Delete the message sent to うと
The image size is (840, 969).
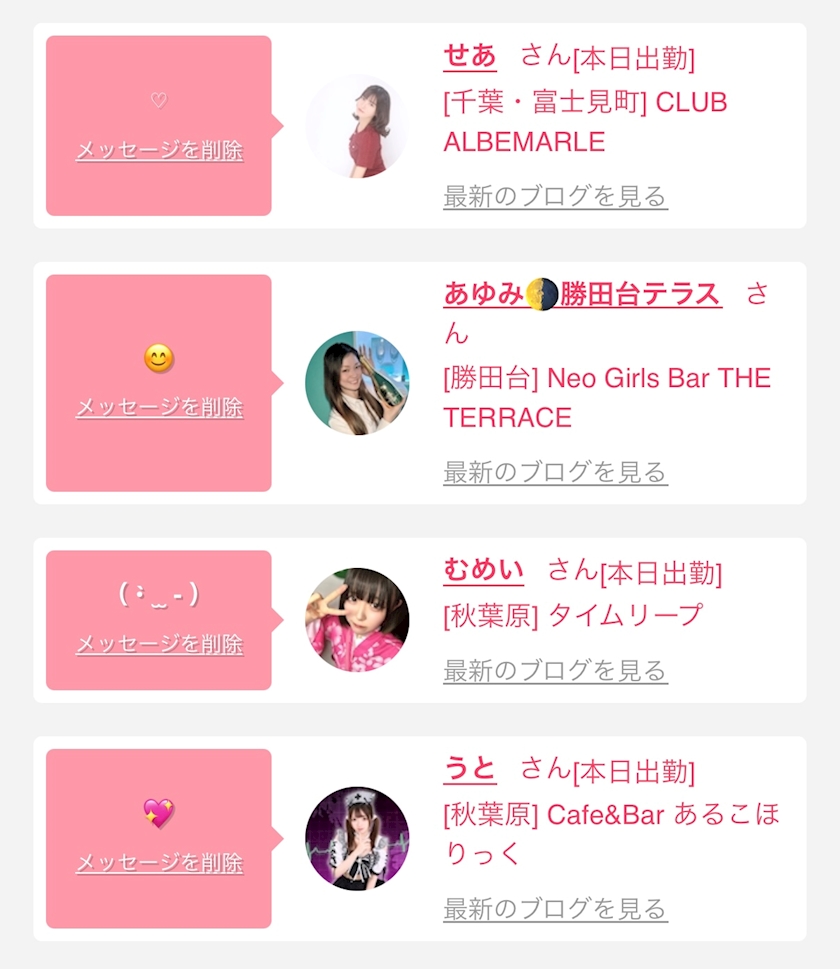159,863
